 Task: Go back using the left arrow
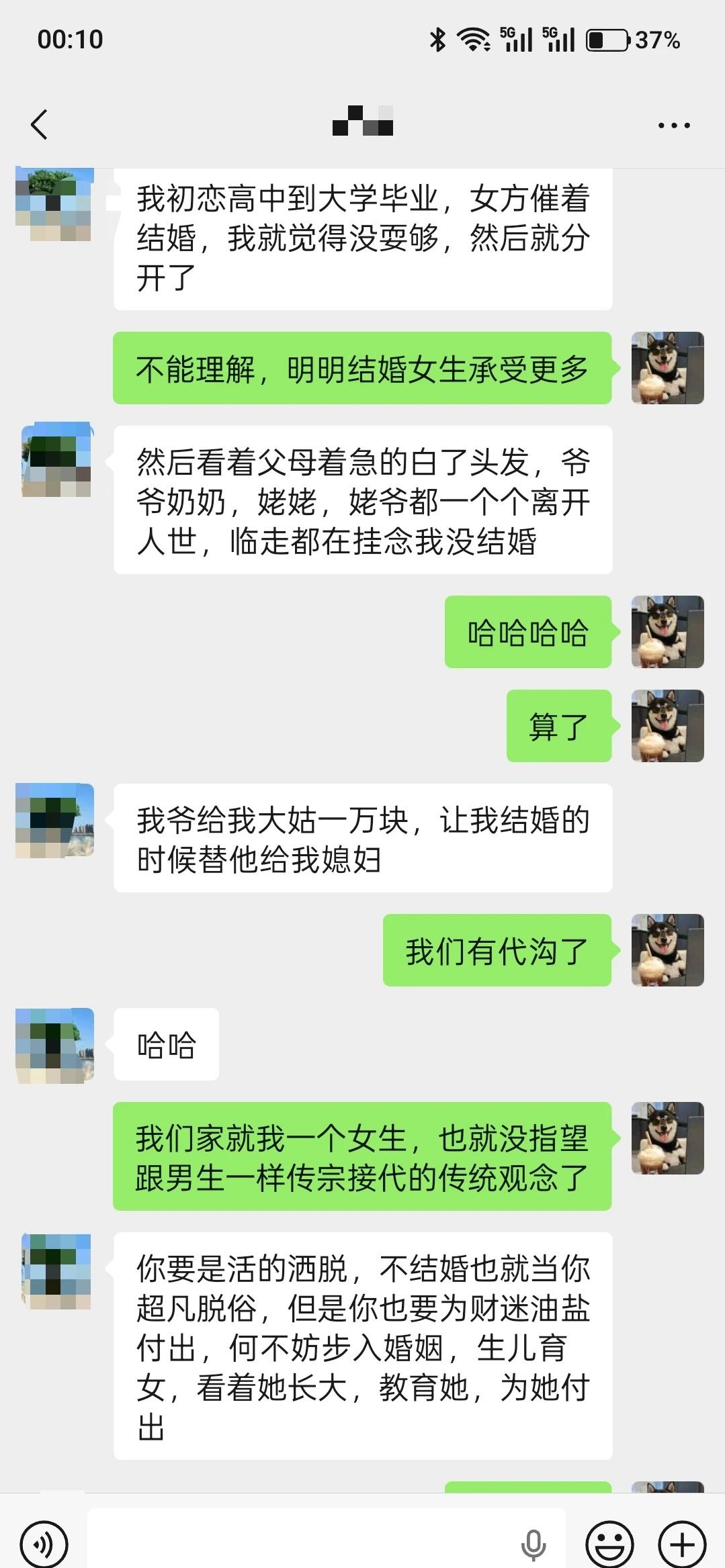(38, 124)
